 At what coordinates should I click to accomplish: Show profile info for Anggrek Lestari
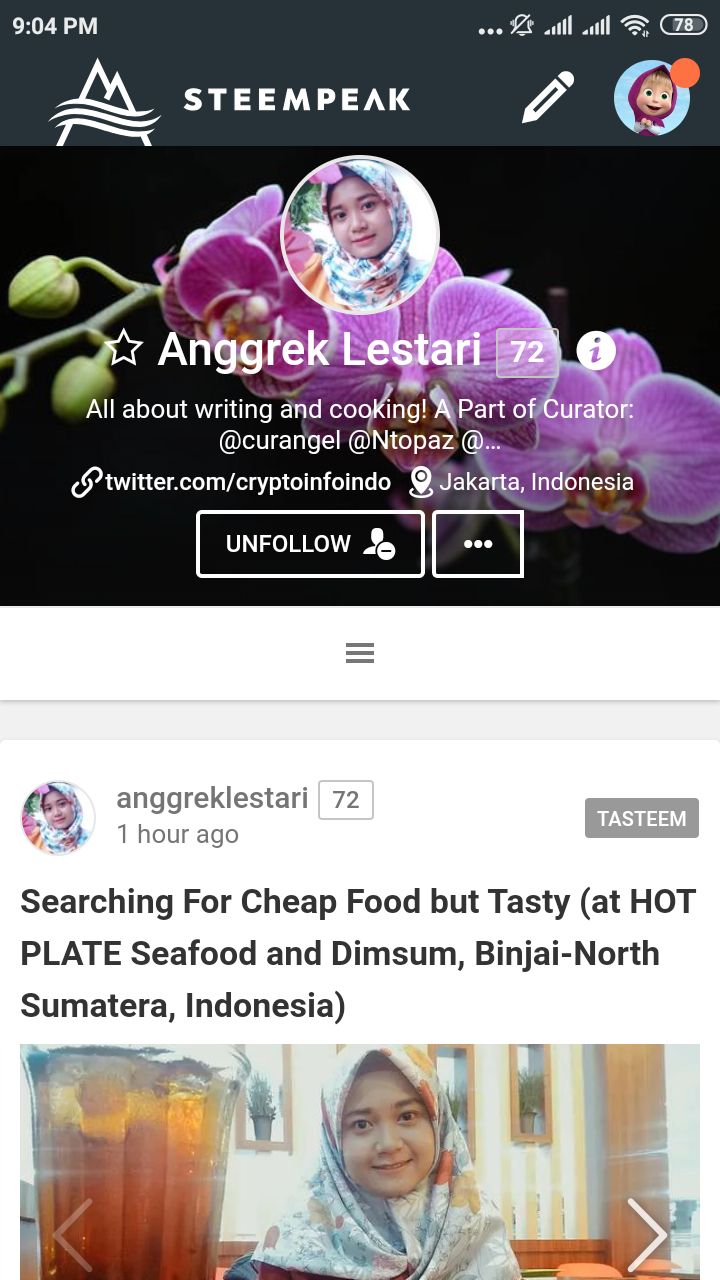596,351
